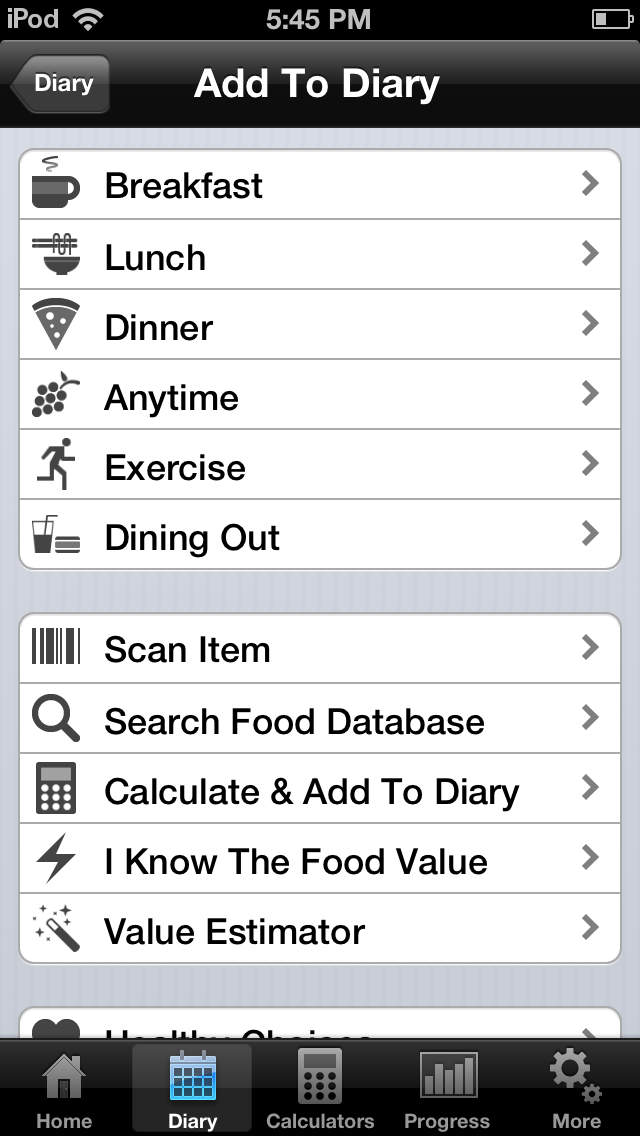Open the Anytime row

[320, 396]
